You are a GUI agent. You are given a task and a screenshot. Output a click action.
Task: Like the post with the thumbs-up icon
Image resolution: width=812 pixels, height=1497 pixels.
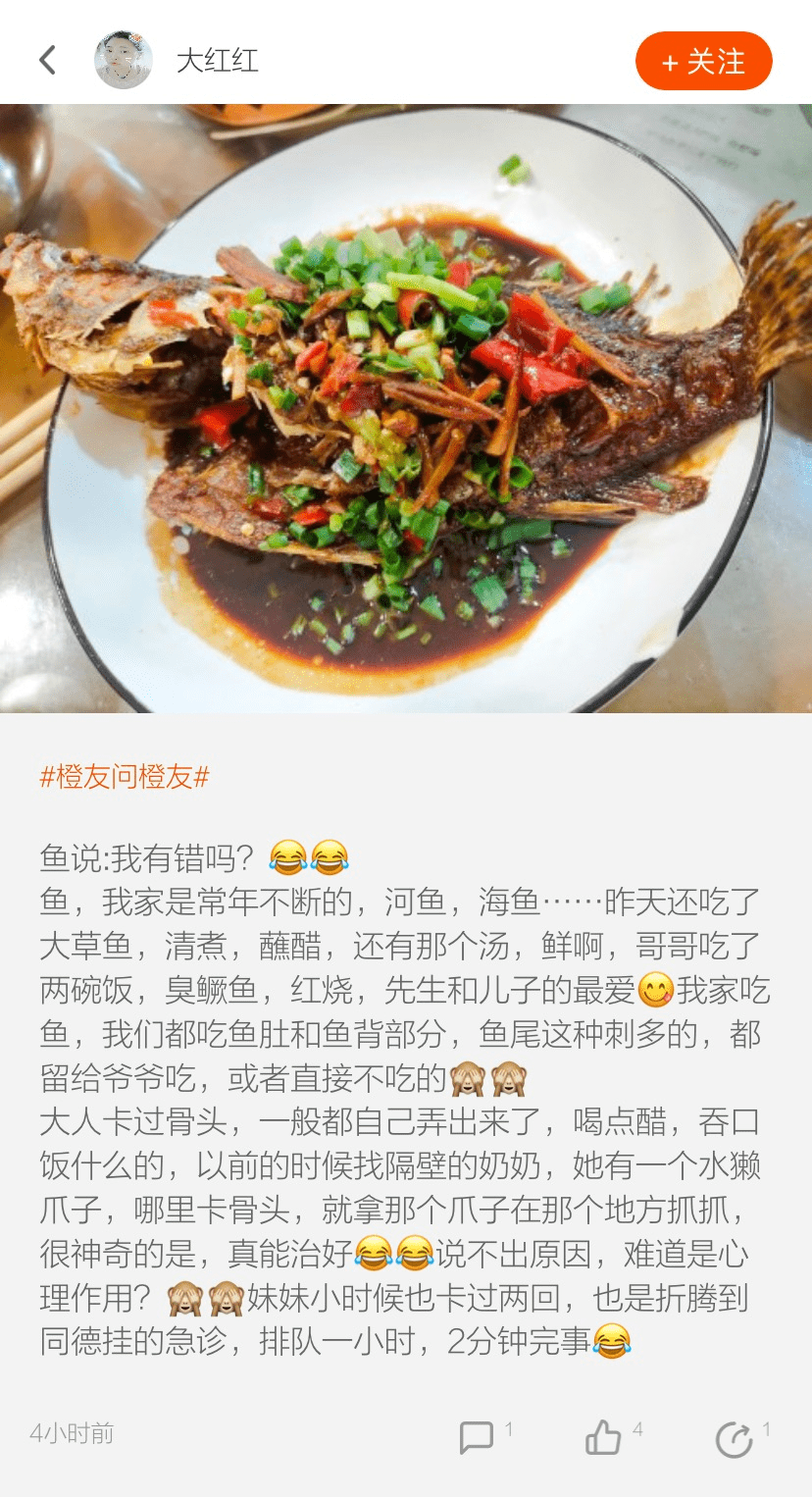pyautogui.click(x=605, y=1438)
